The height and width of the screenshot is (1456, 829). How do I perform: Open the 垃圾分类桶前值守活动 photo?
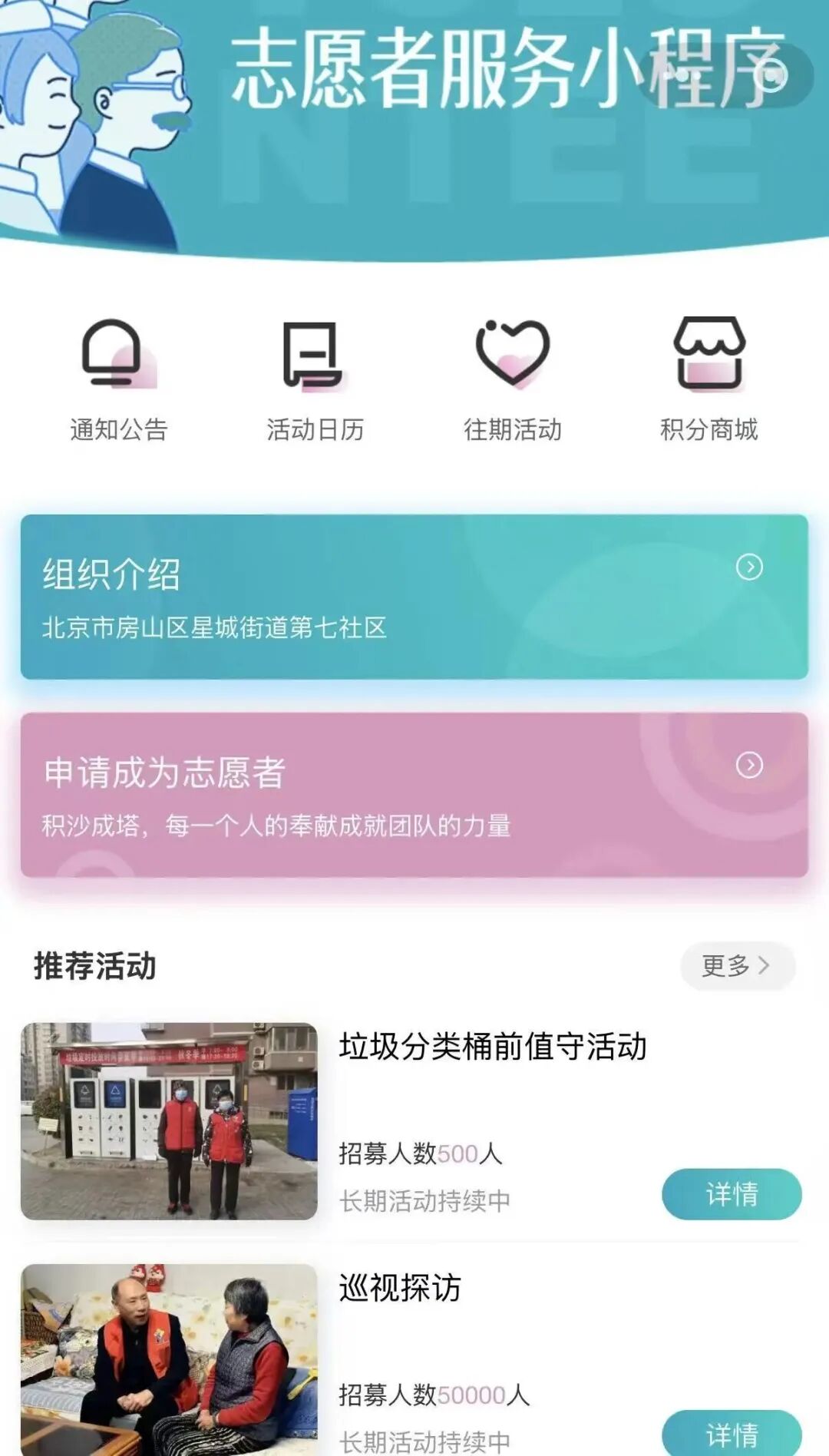[x=169, y=1121]
